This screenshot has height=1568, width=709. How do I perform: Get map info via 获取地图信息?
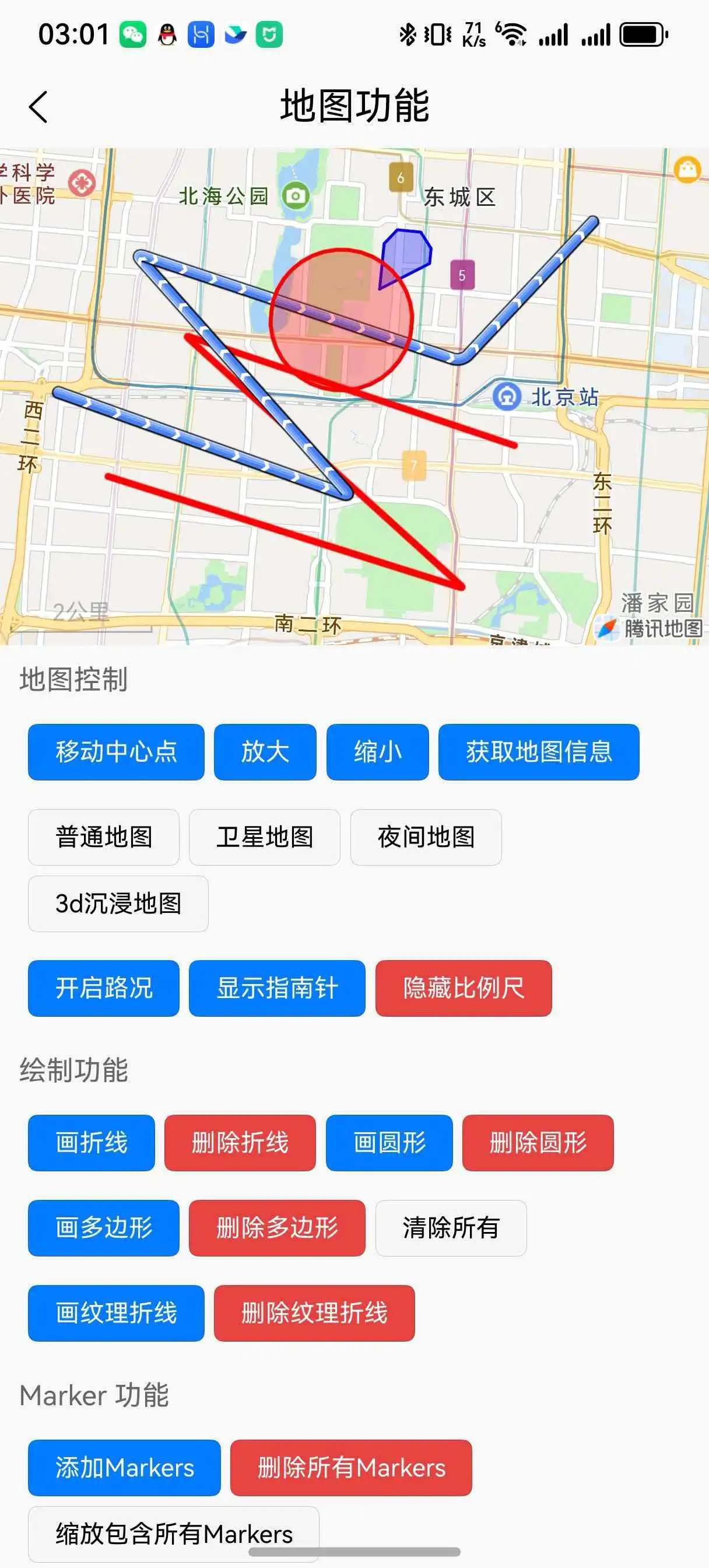(x=539, y=752)
